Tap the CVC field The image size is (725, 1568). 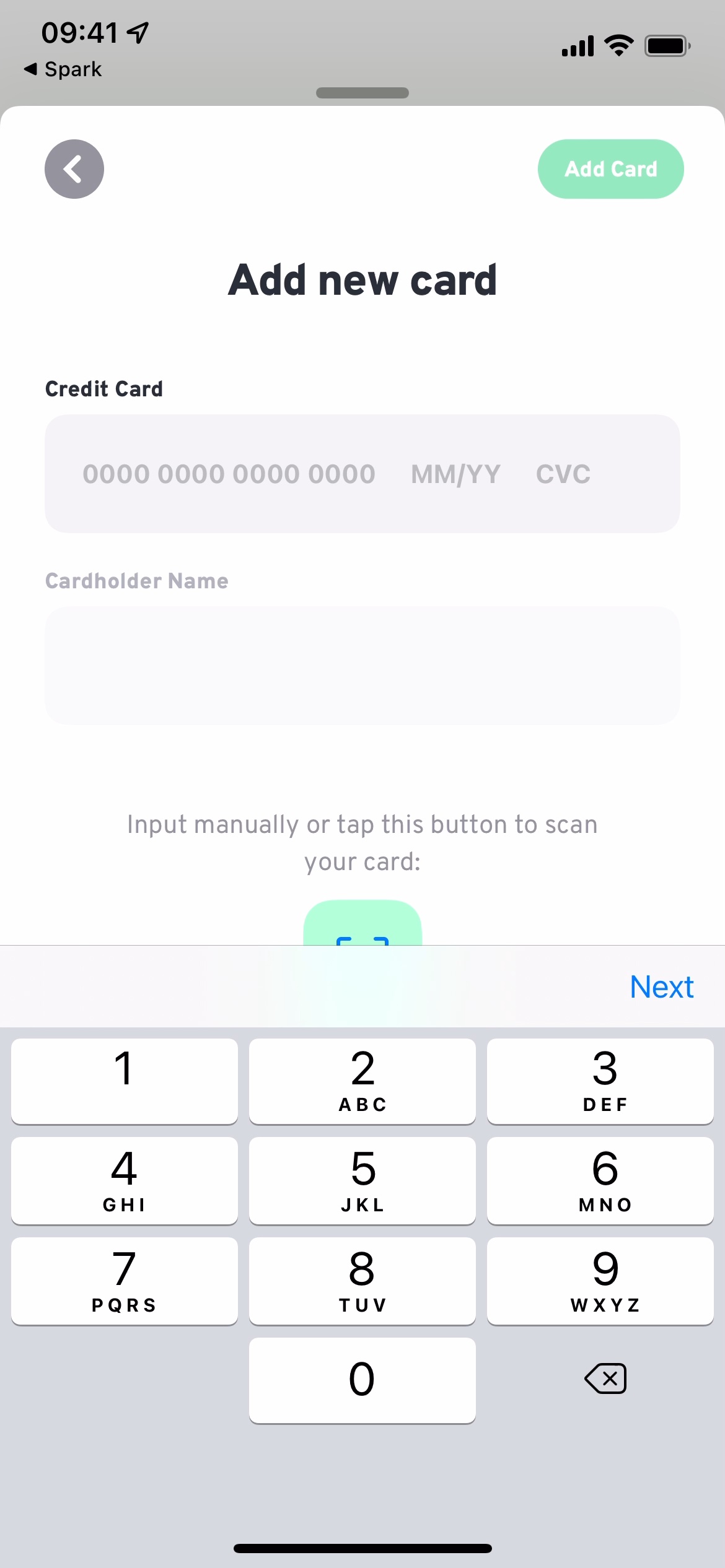click(x=563, y=473)
